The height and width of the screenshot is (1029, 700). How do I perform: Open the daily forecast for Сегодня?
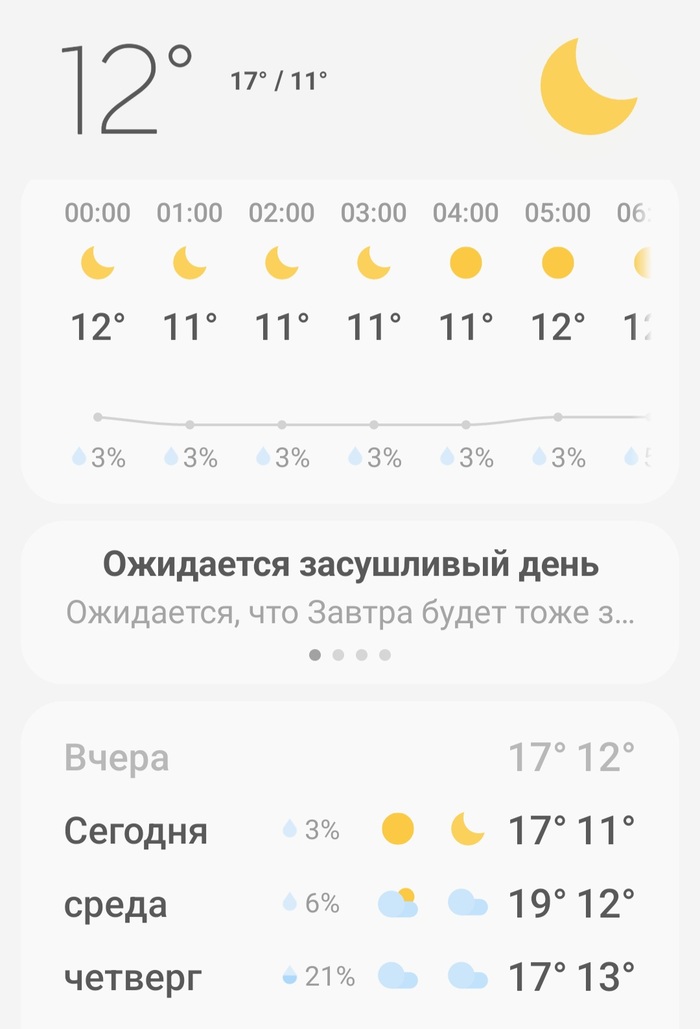(x=350, y=830)
